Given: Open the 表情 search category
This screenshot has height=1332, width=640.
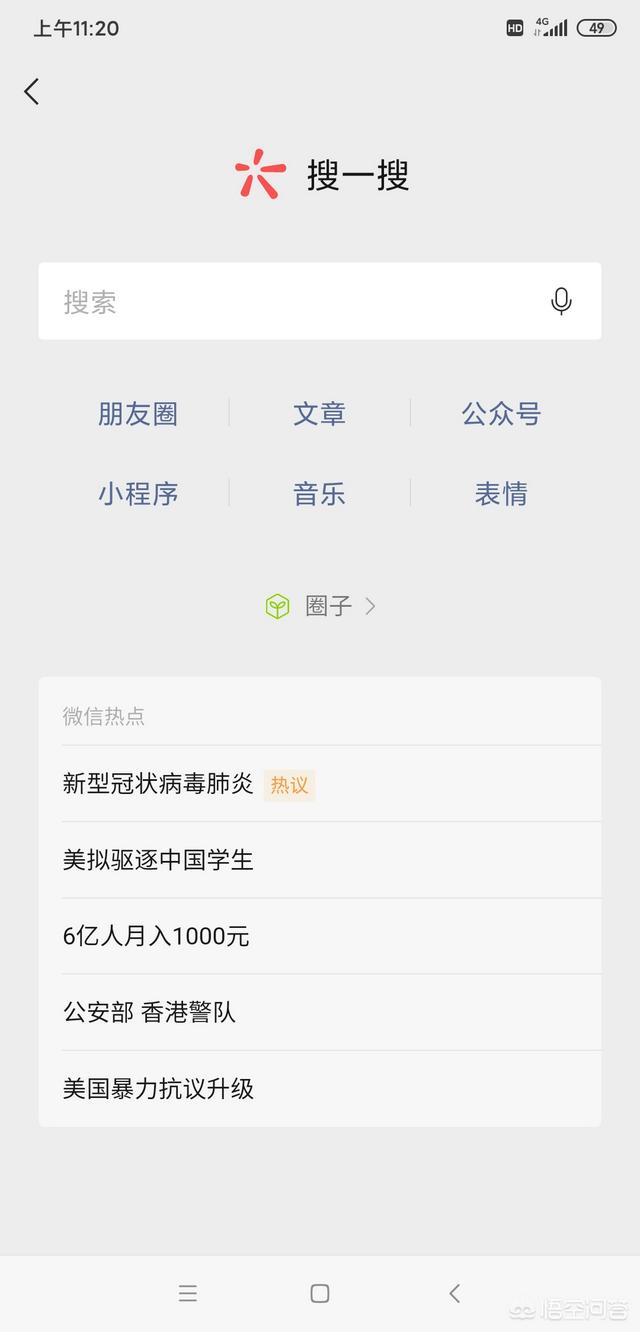Looking at the screenshot, I should 501,493.
